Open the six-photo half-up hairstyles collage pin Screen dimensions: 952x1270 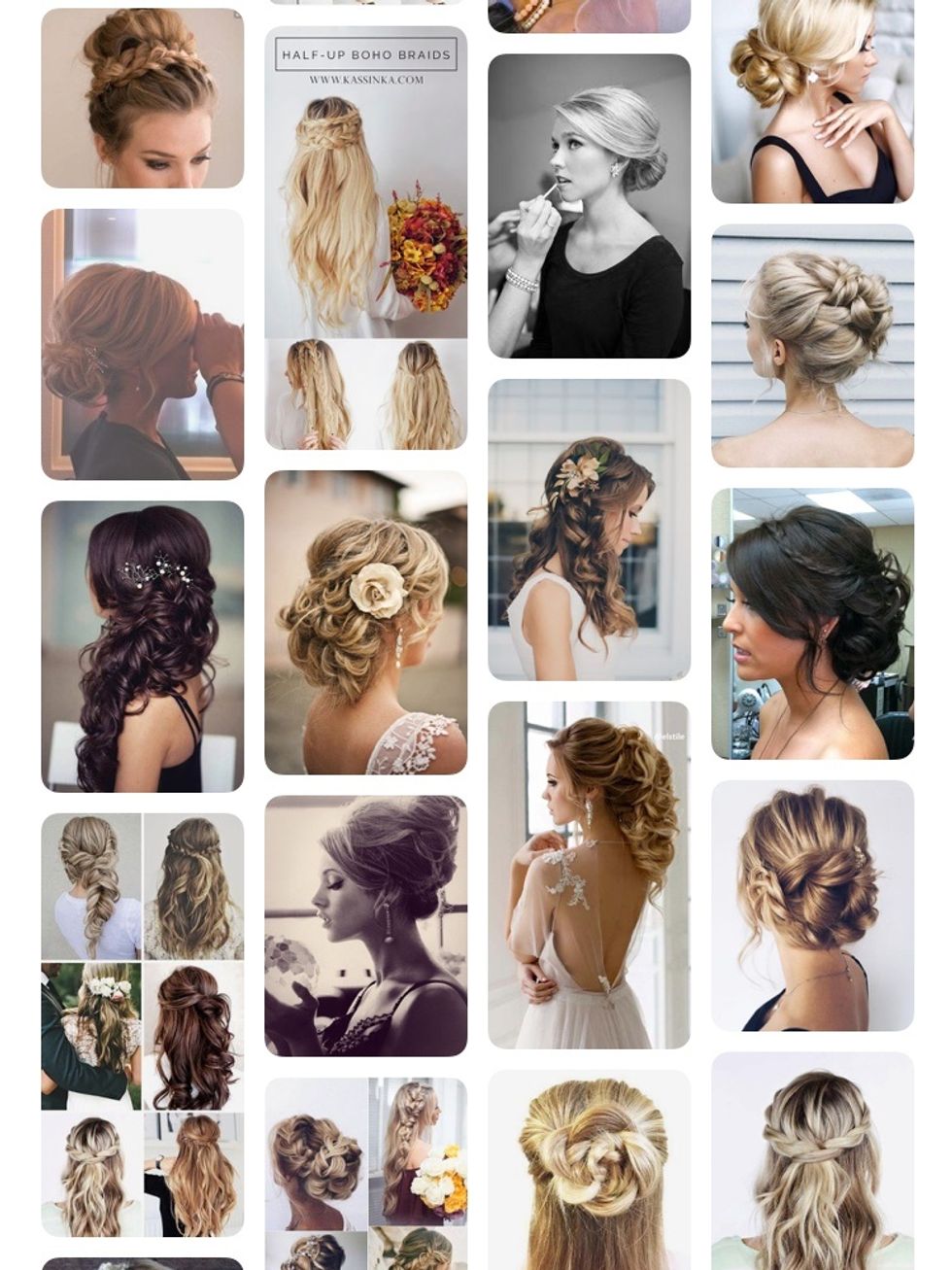(142, 1024)
